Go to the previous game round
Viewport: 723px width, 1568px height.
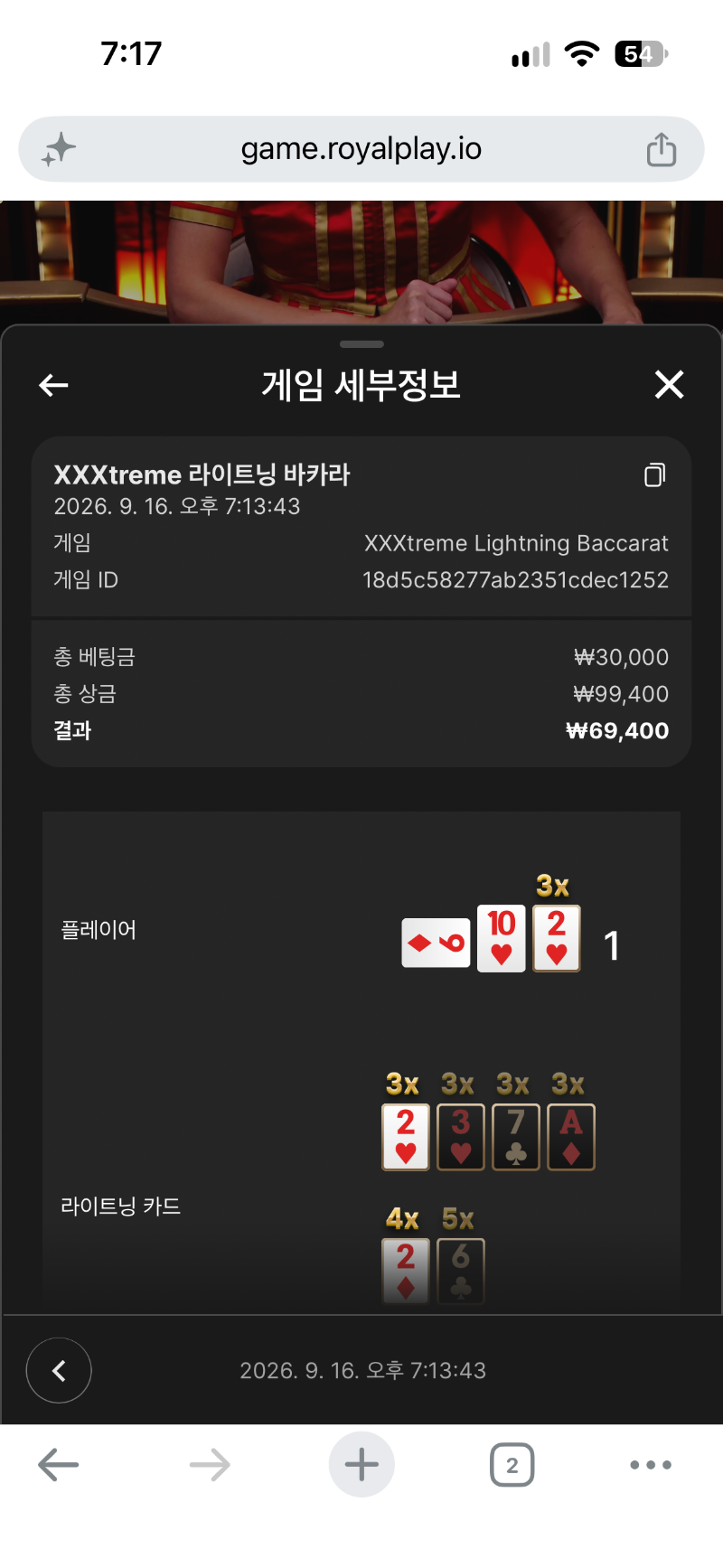59,1370
